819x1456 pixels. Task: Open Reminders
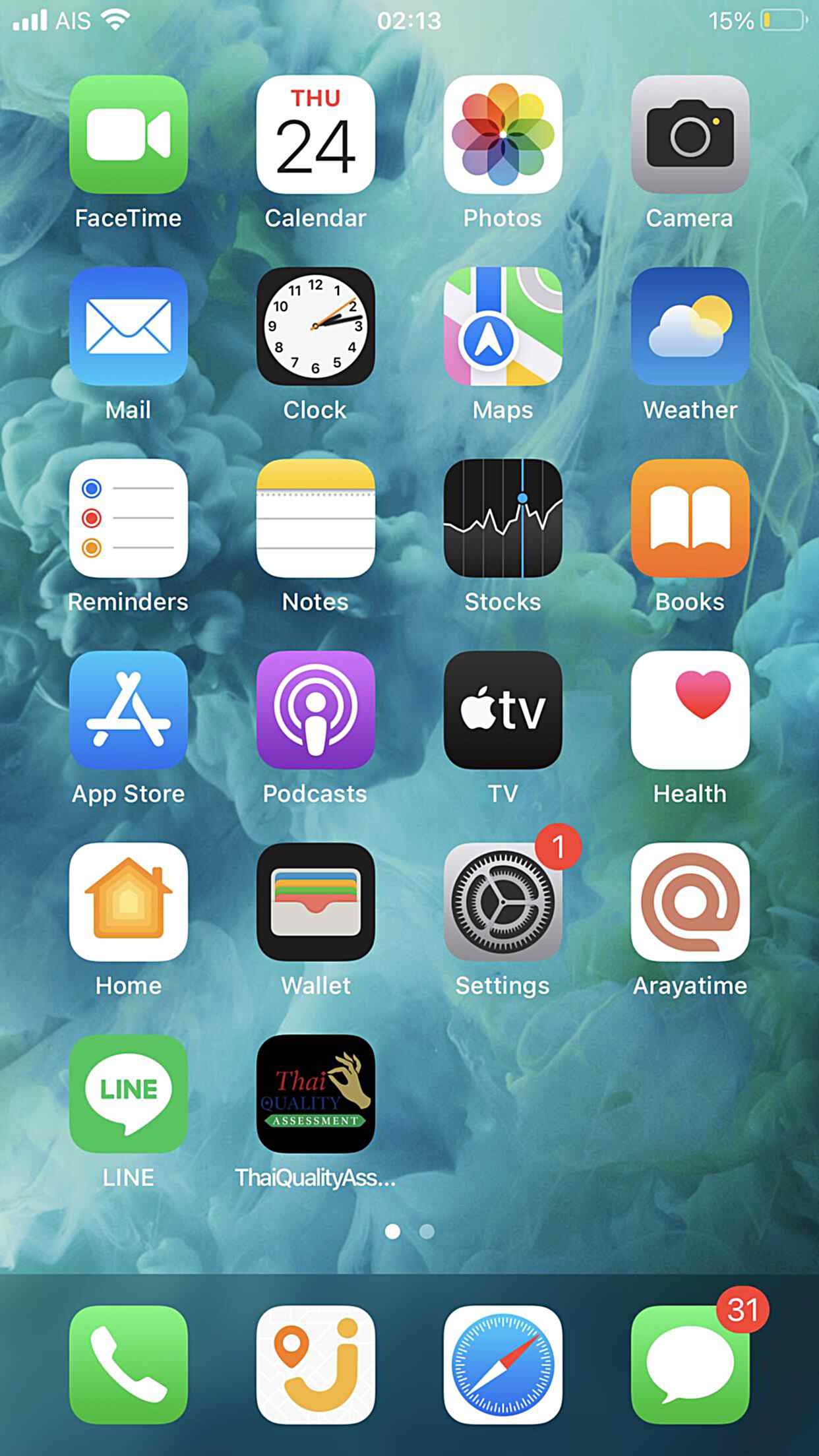[129, 518]
